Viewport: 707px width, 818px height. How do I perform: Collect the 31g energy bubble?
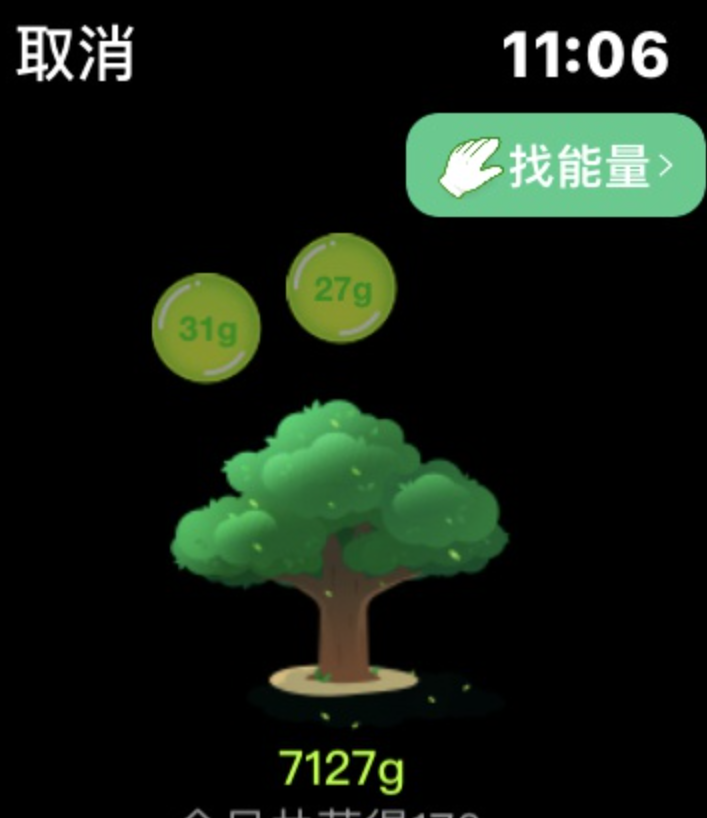[207, 328]
